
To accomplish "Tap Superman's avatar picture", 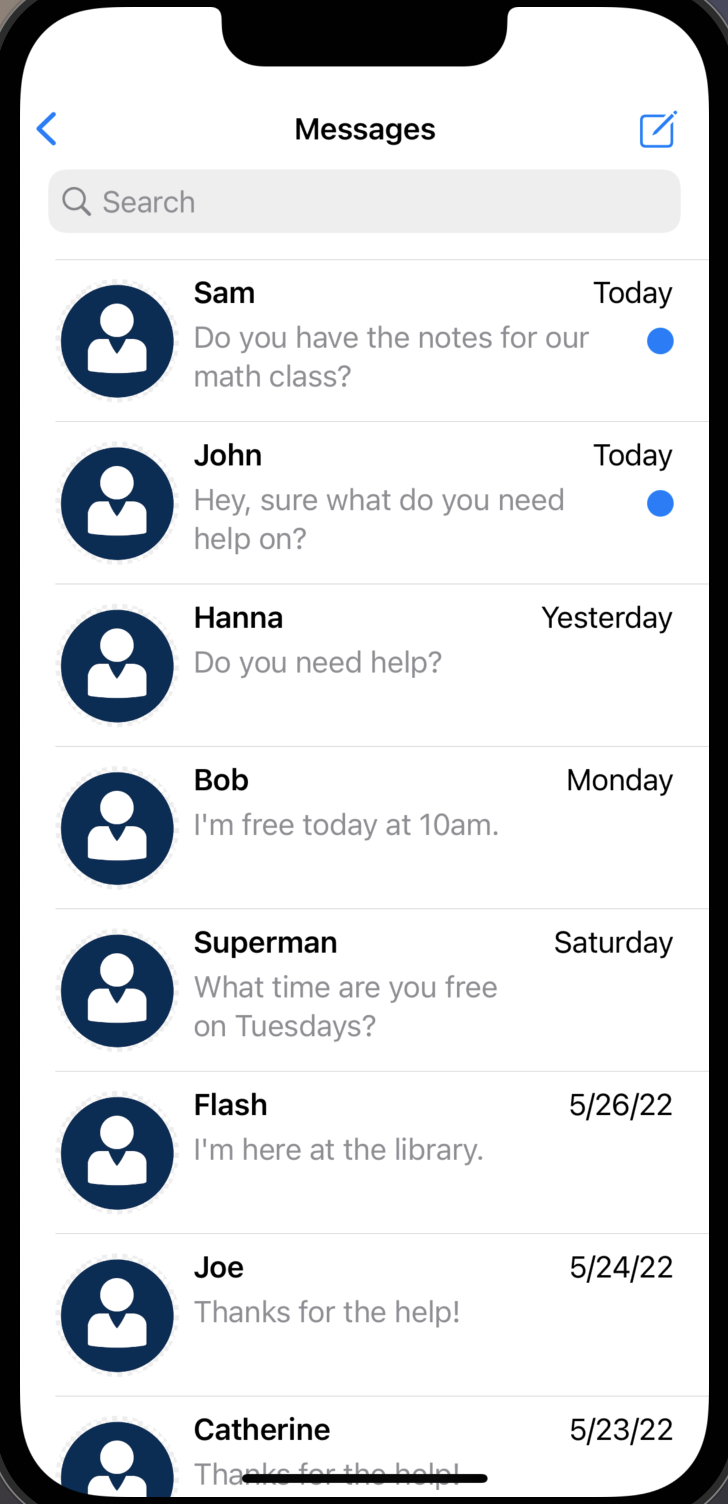I will pyautogui.click(x=117, y=990).
